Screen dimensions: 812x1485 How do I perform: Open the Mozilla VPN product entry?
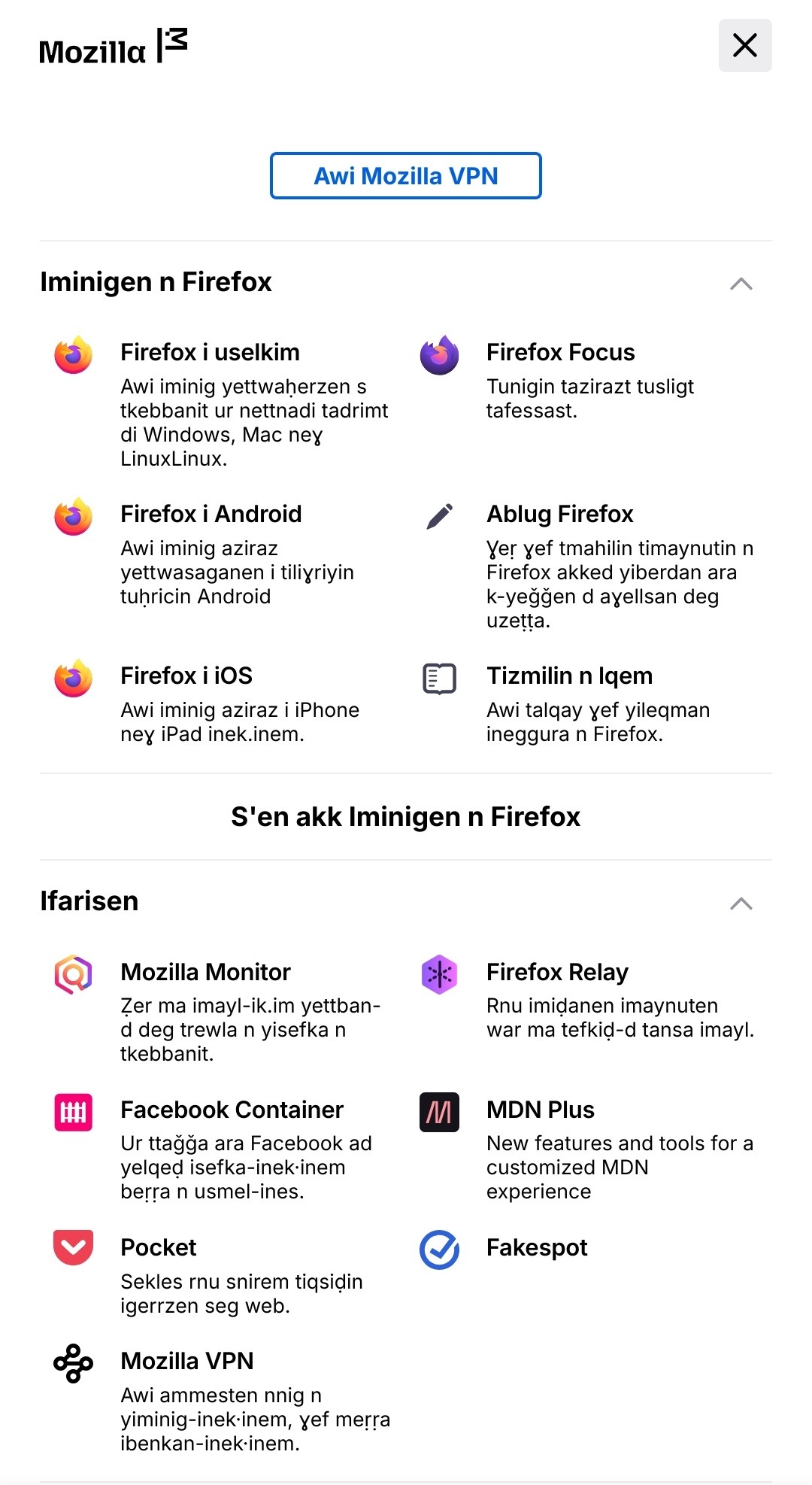coord(187,1361)
